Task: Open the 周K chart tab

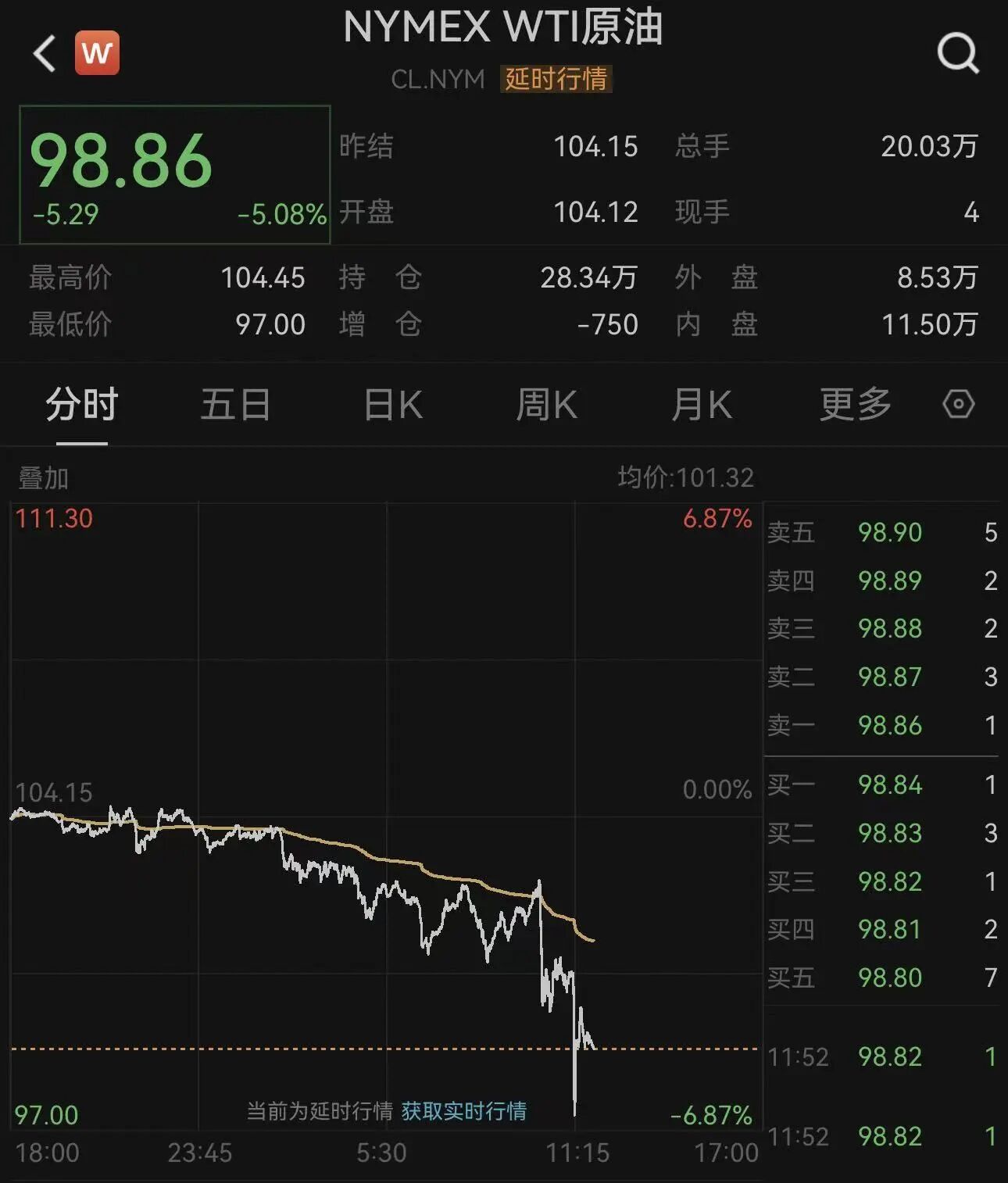Action: (x=546, y=405)
